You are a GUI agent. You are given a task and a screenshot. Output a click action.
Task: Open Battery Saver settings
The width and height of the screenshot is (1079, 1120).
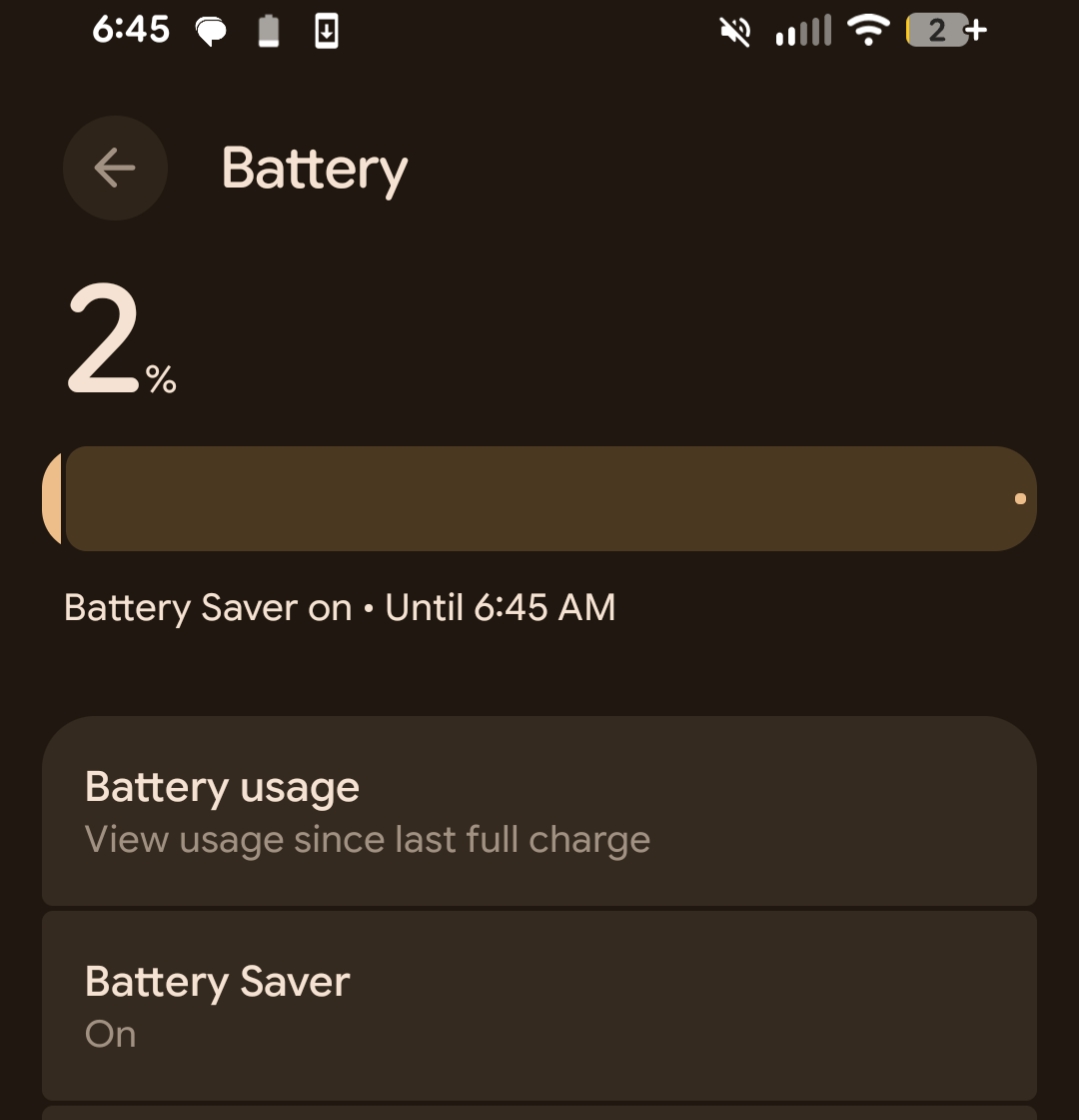[538, 1004]
